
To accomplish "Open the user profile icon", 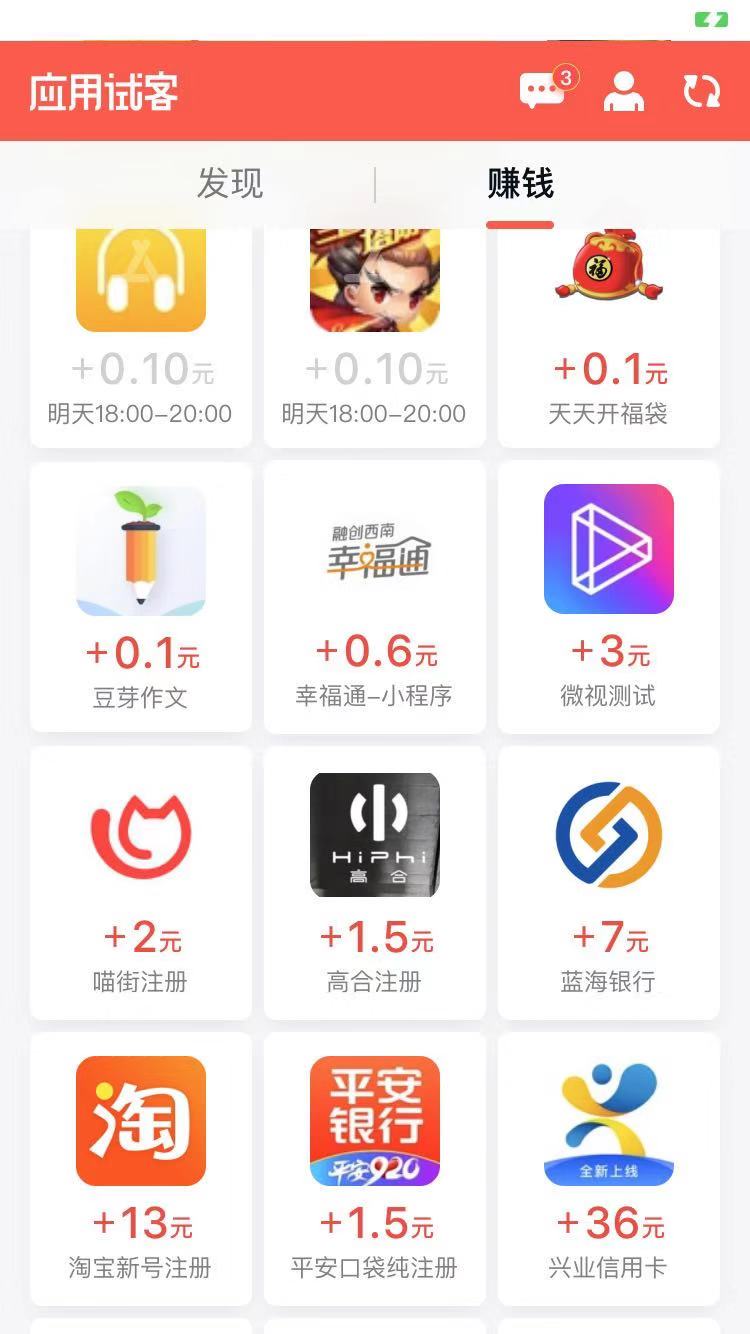I will pyautogui.click(x=622, y=90).
